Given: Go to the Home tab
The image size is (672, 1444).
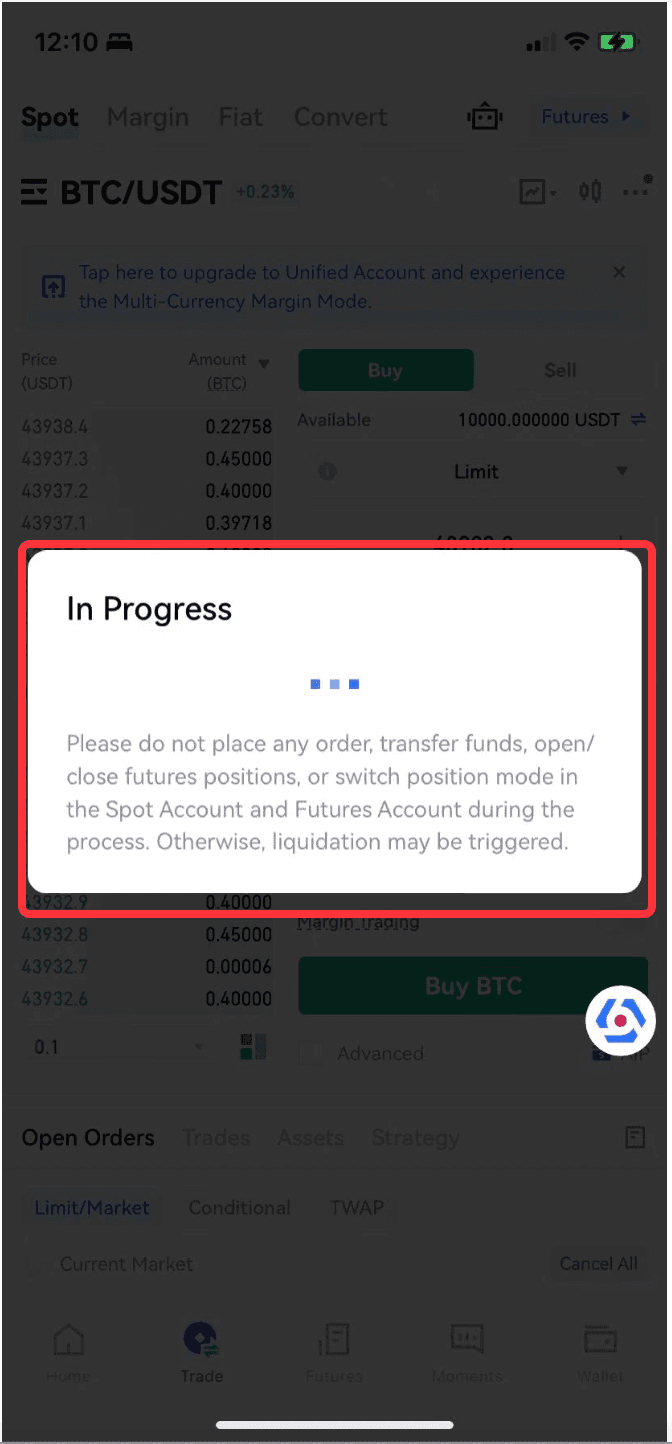Looking at the screenshot, I should tap(68, 1353).
